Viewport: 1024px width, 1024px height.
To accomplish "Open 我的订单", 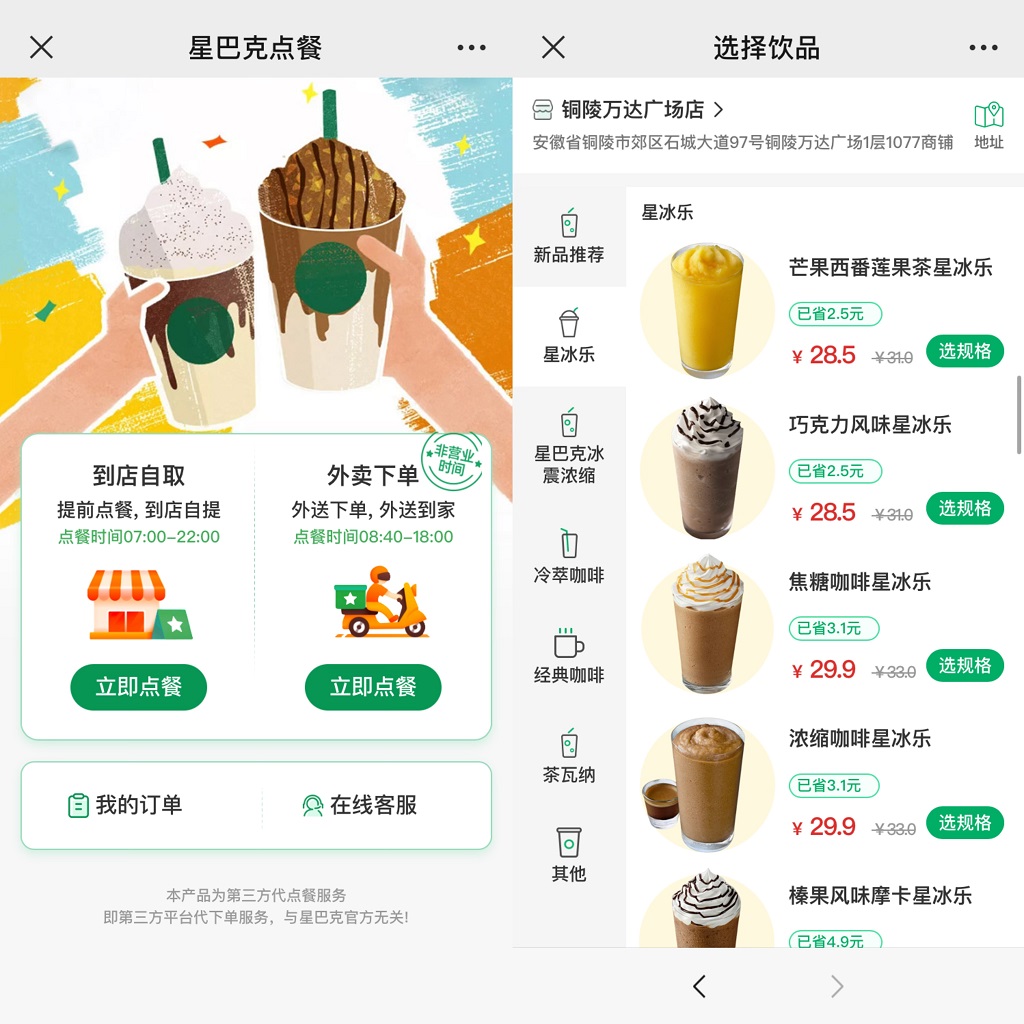I will click(x=125, y=805).
